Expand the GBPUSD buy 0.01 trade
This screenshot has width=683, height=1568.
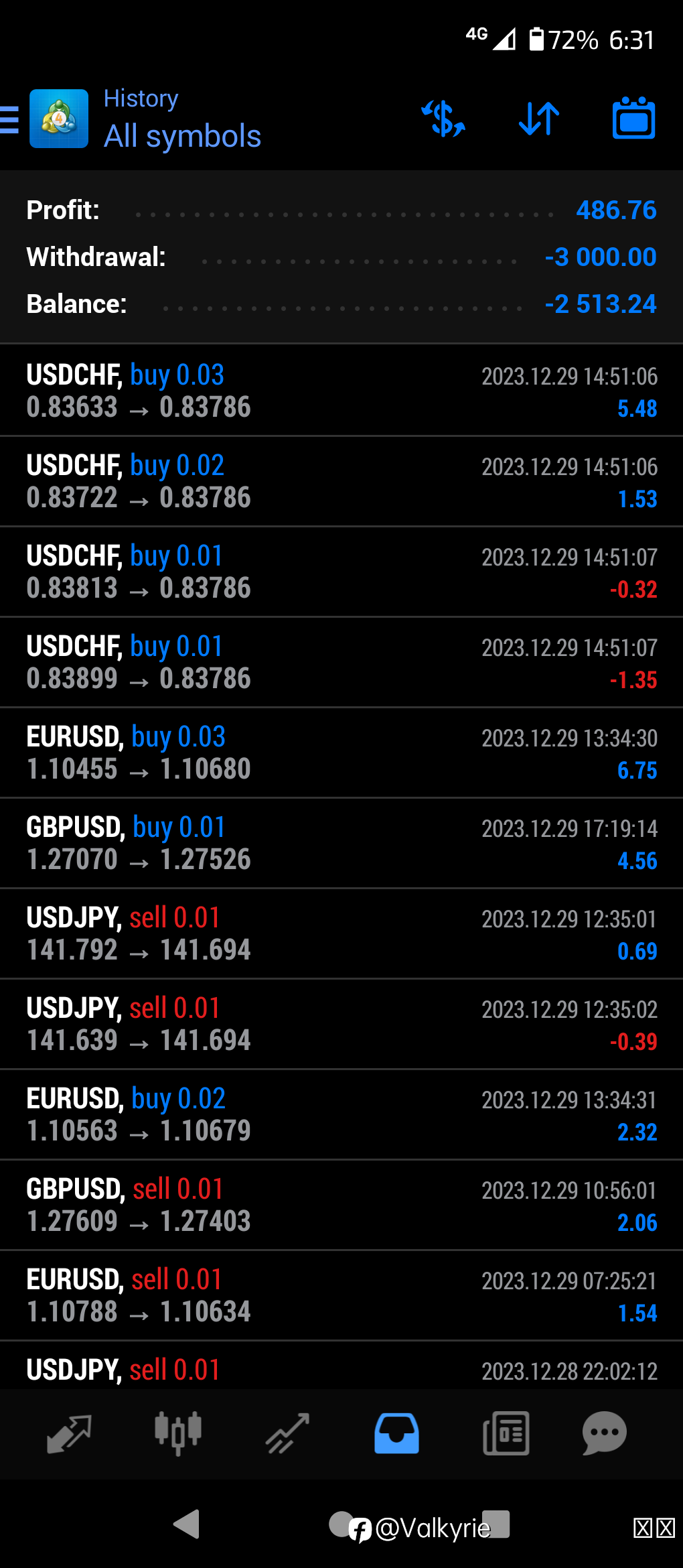341,843
